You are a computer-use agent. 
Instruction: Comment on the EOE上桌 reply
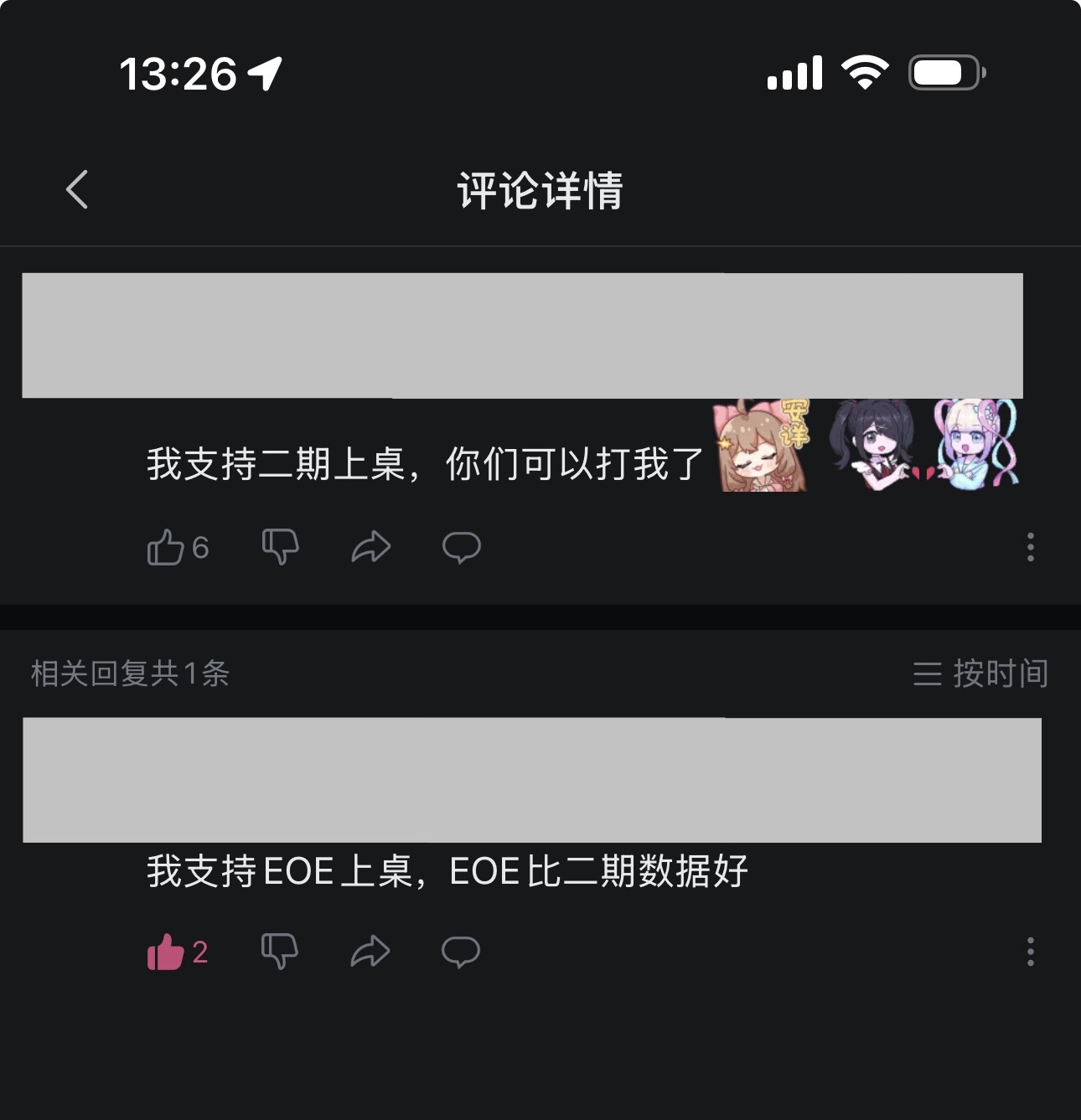coord(461,952)
